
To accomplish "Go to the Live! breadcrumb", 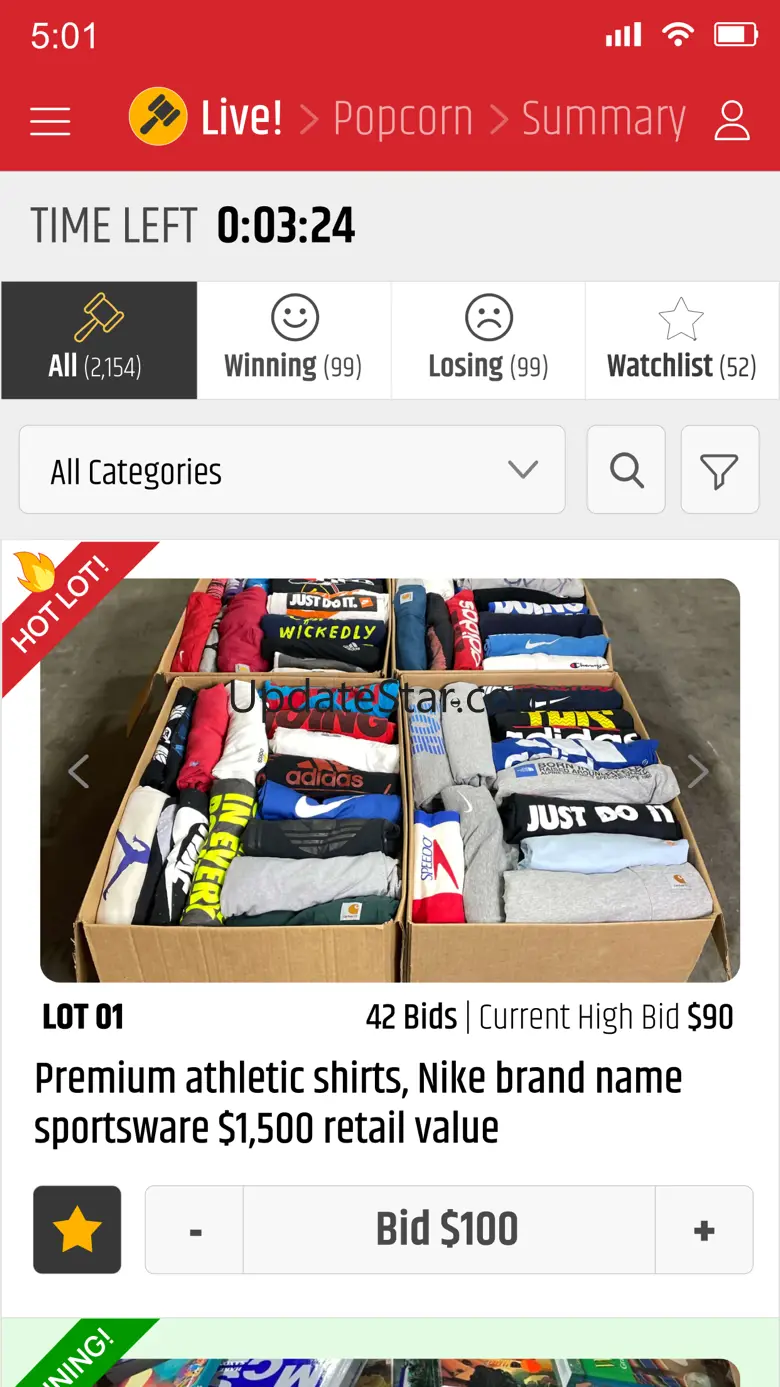I will (x=207, y=118).
